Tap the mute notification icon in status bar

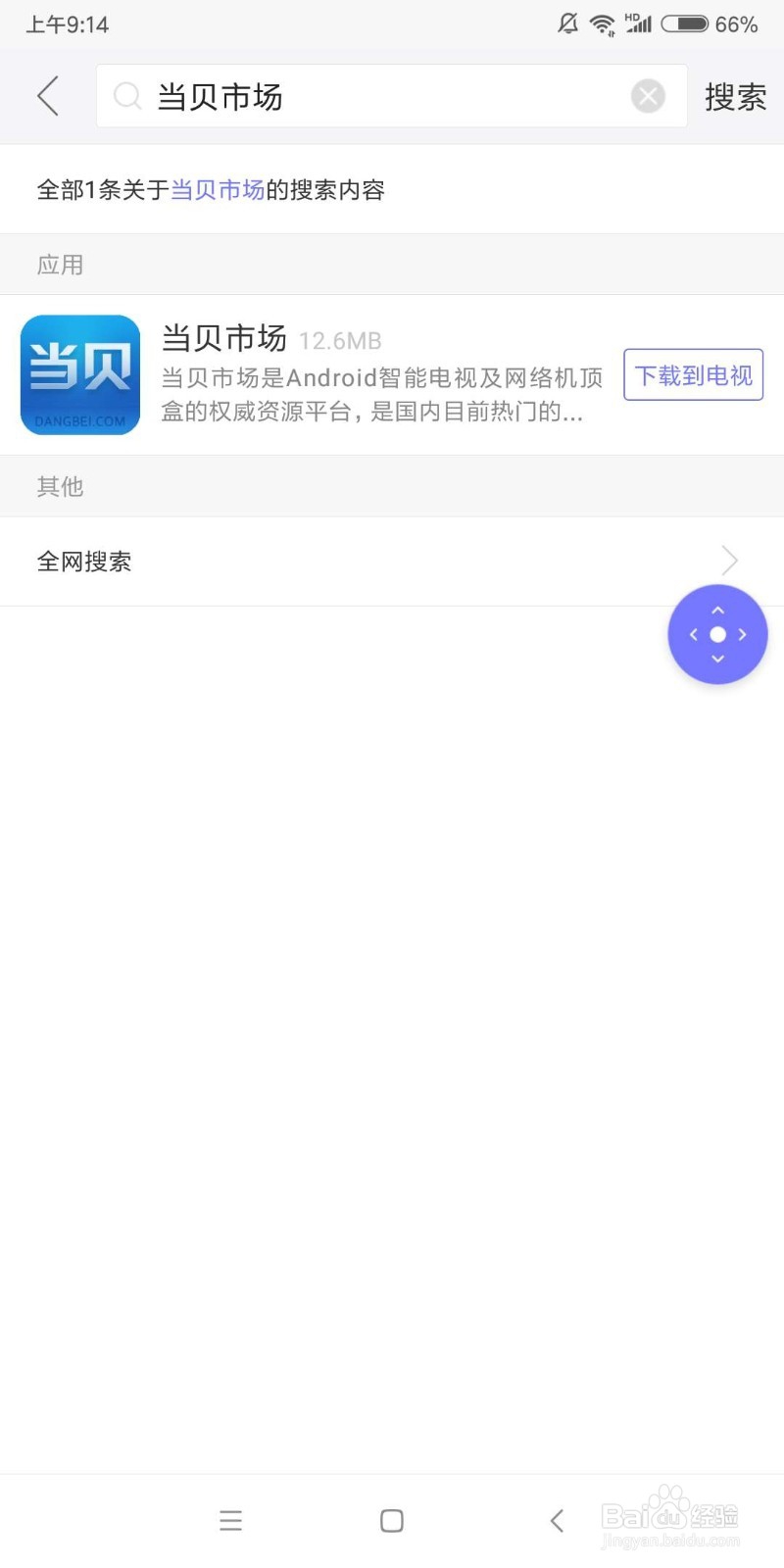pos(567,24)
